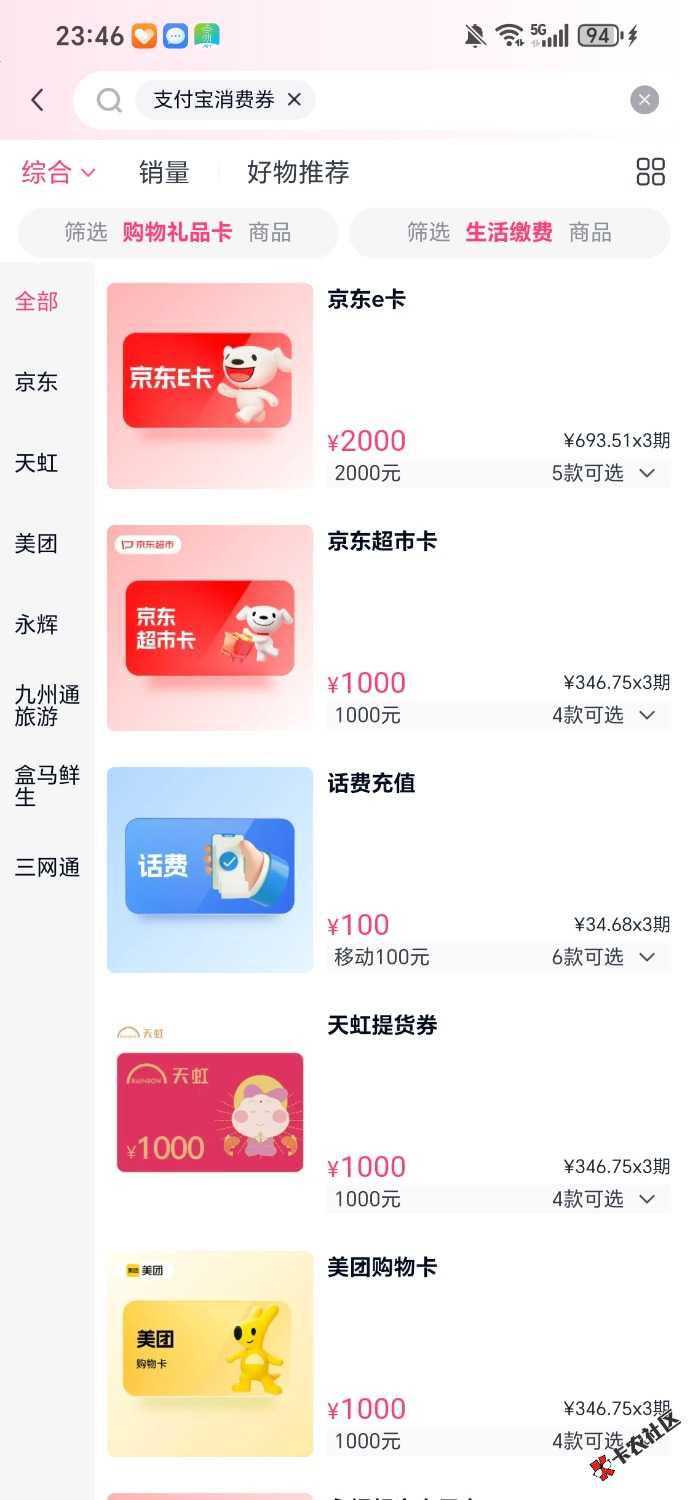Screen dimensions: 690x1500
Task: Go back using the top-left arrow
Action: coord(38,100)
